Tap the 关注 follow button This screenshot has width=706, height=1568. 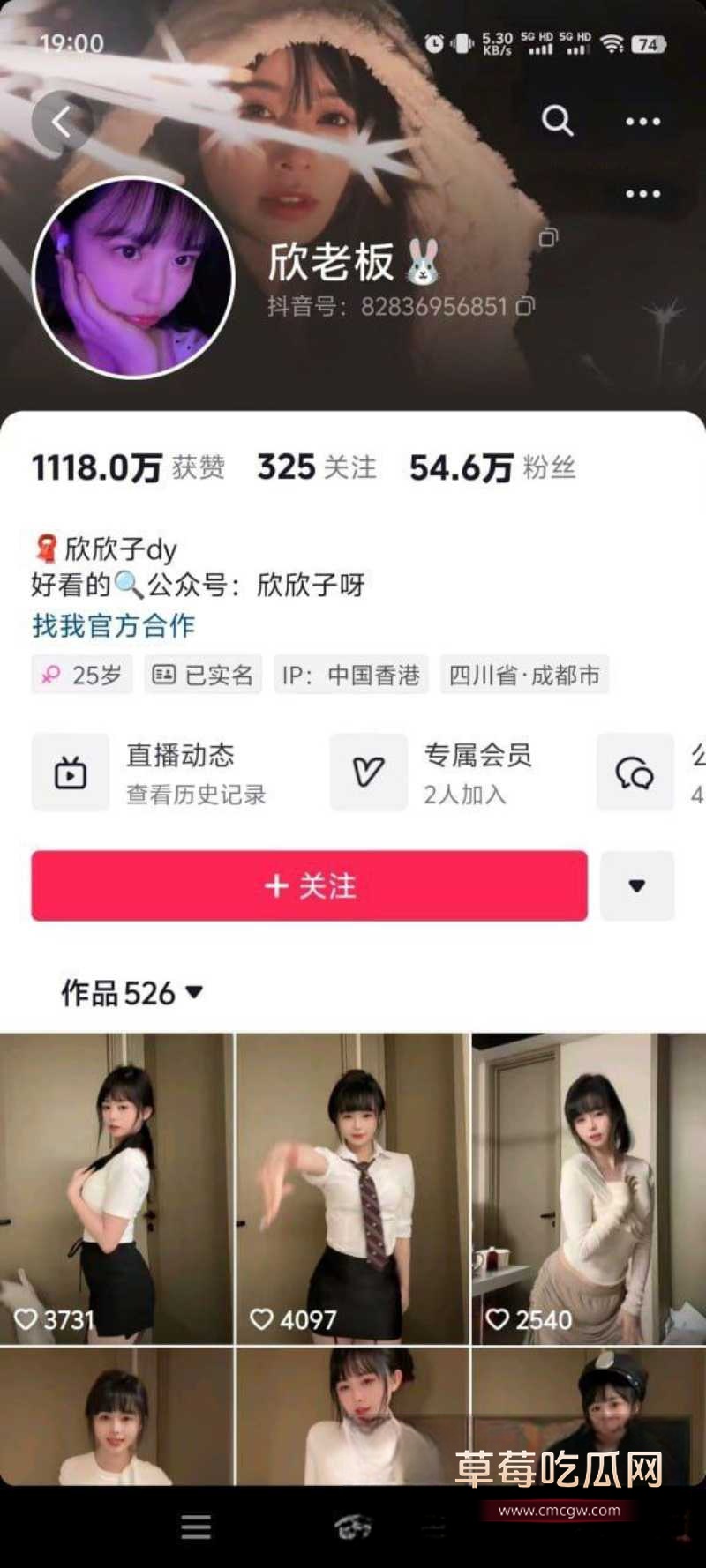(309, 887)
